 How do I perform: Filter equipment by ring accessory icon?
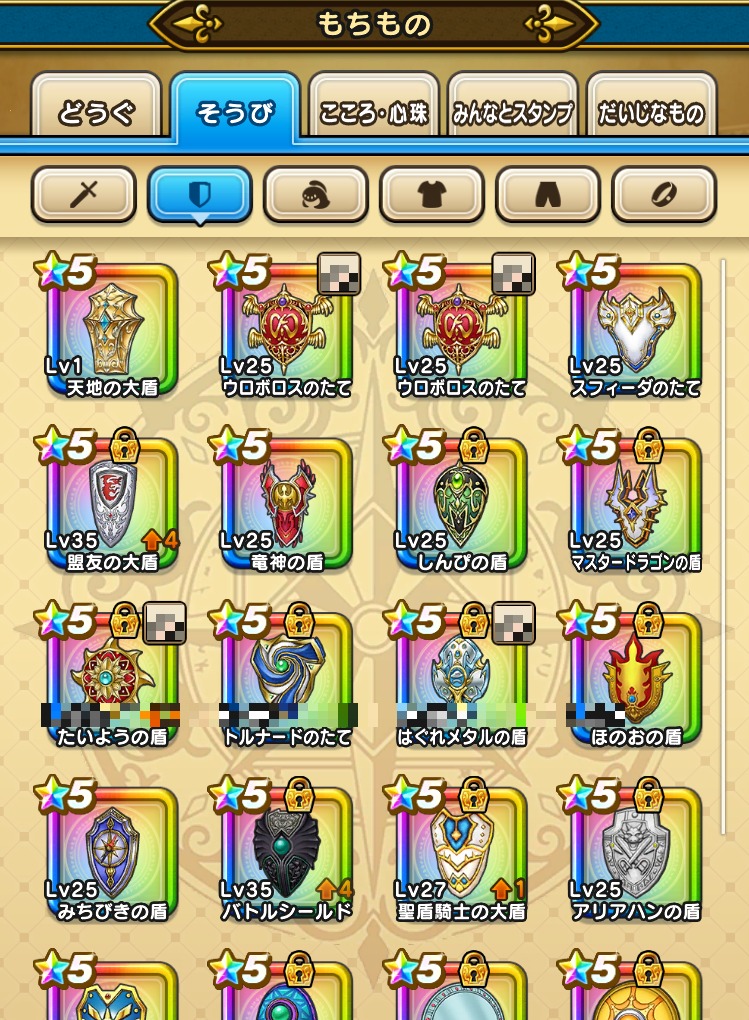click(x=664, y=194)
